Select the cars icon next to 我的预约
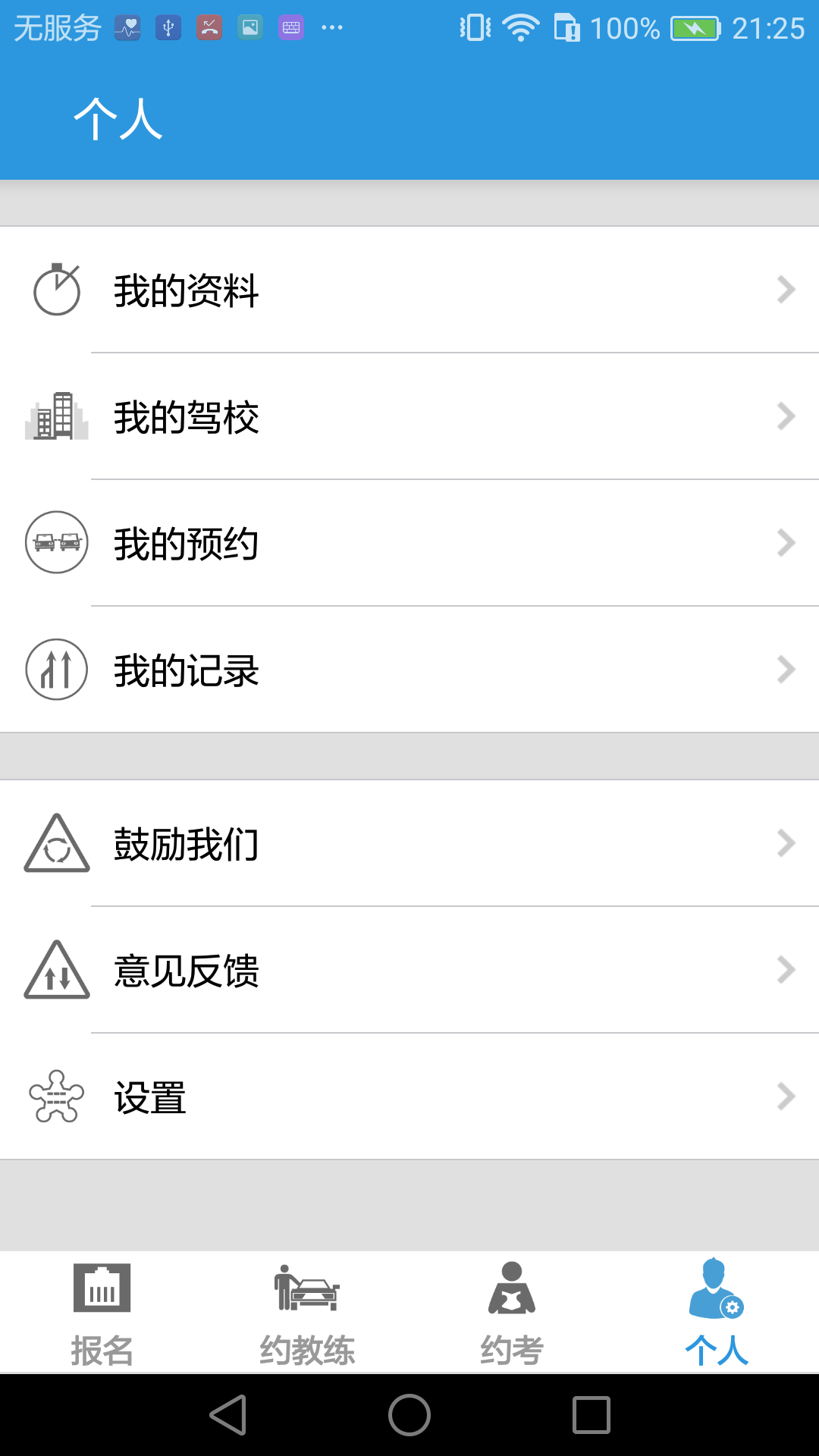 click(57, 543)
